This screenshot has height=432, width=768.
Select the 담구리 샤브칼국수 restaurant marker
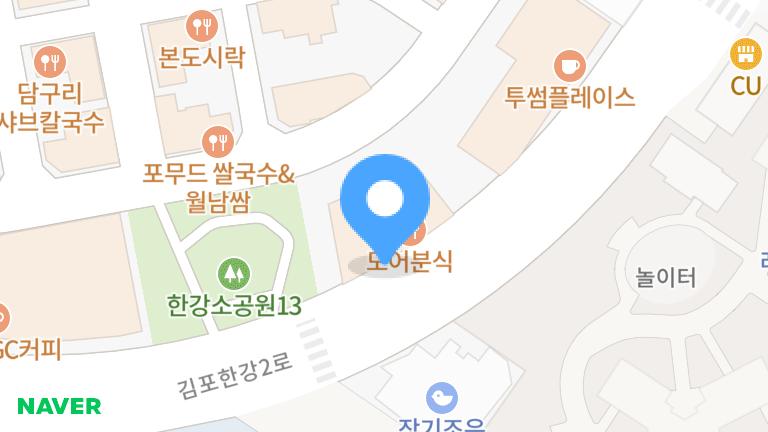(x=49, y=60)
